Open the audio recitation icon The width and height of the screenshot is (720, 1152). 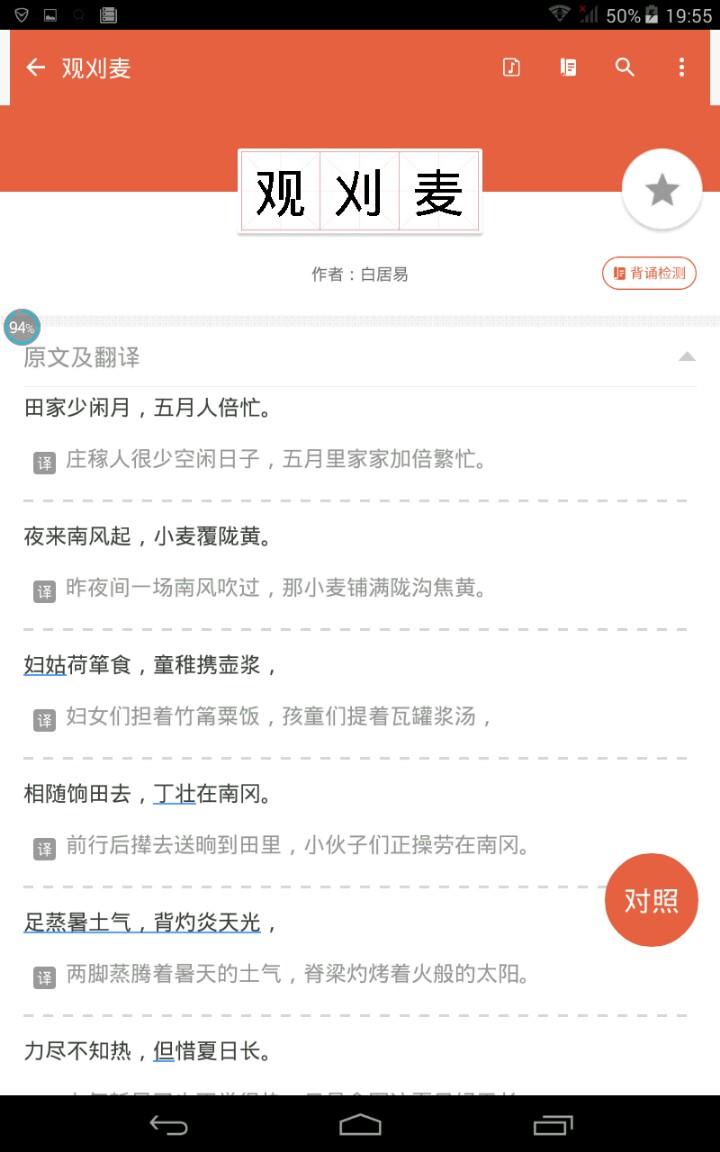click(511, 68)
